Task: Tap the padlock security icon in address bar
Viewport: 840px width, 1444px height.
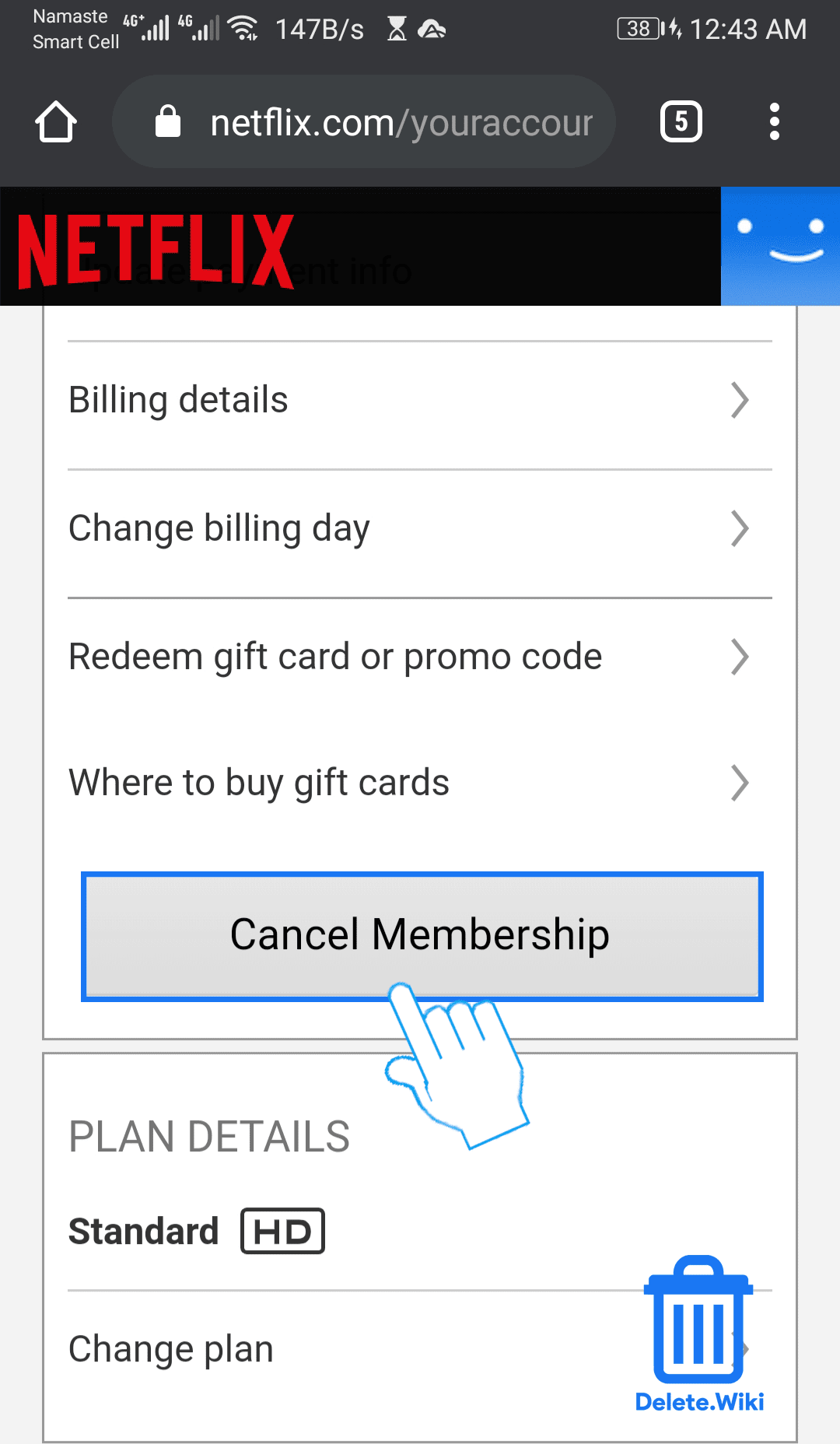Action: [168, 121]
